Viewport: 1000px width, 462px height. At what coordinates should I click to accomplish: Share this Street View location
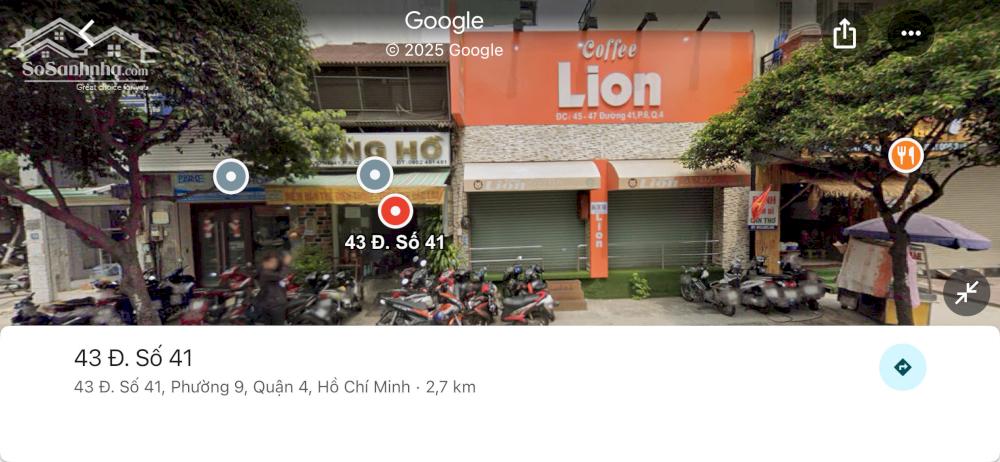(x=845, y=34)
